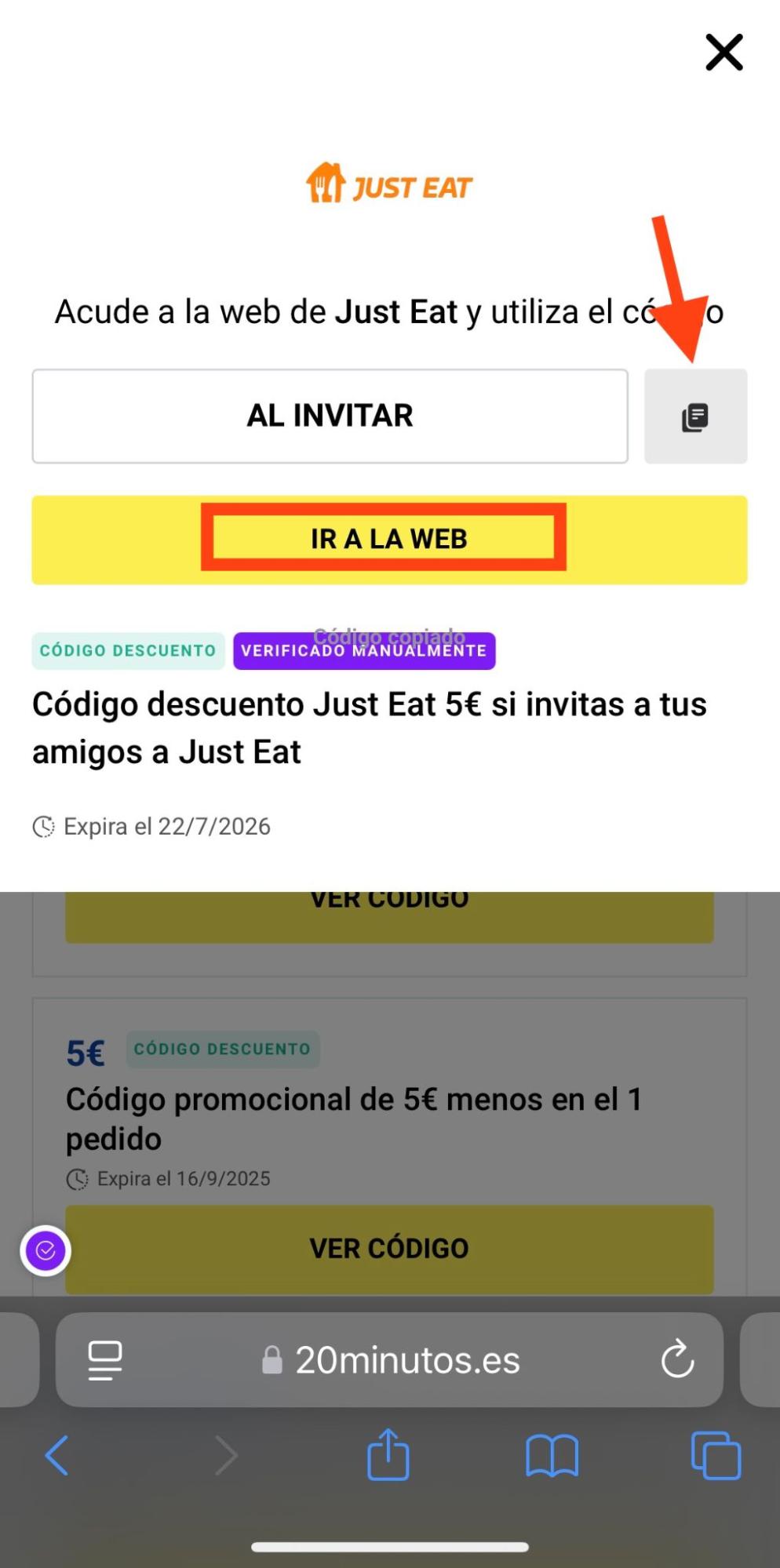Select the AL INVITAR code field

[330, 417]
